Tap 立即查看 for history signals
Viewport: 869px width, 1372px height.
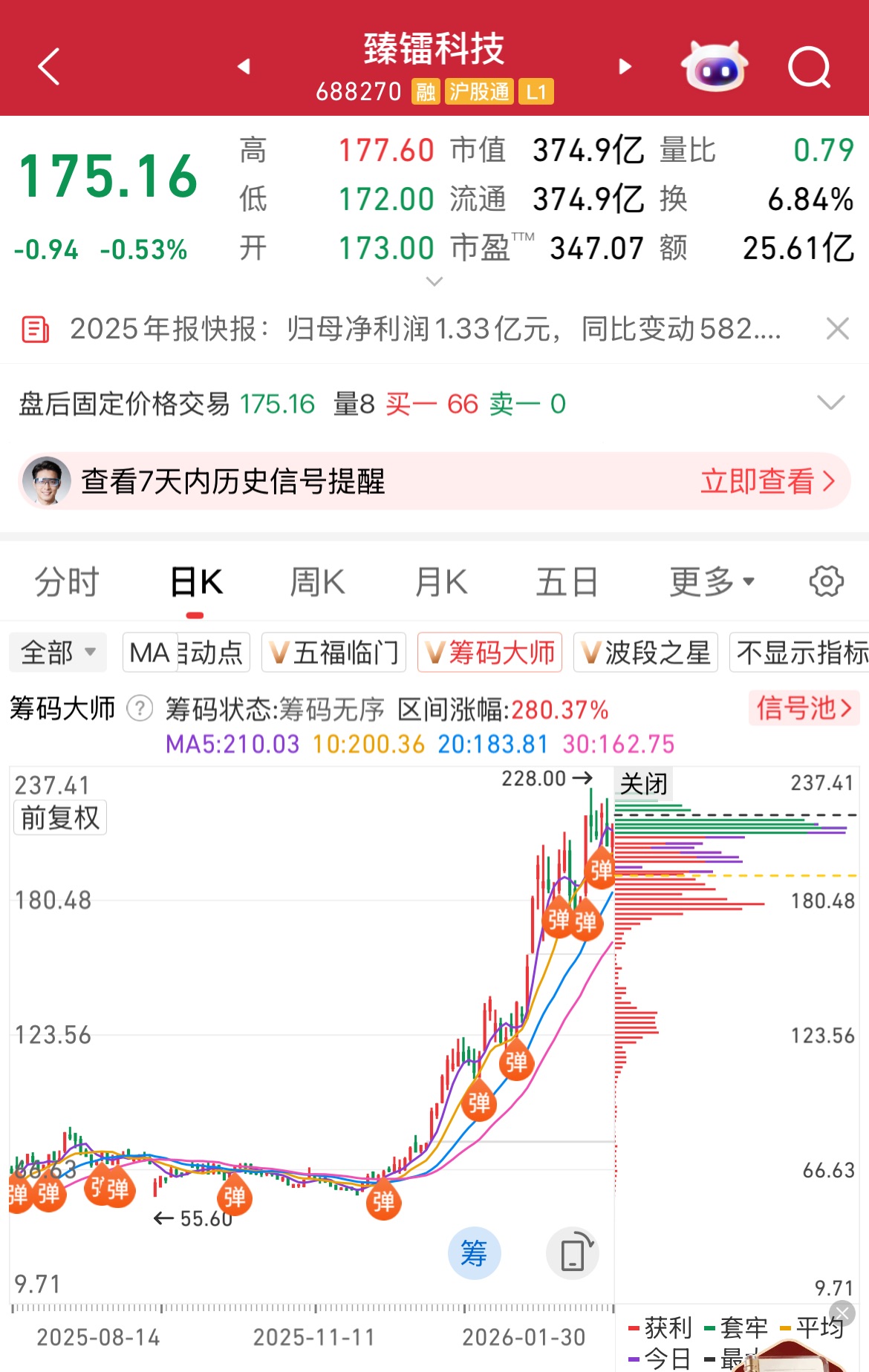pyautogui.click(x=767, y=482)
